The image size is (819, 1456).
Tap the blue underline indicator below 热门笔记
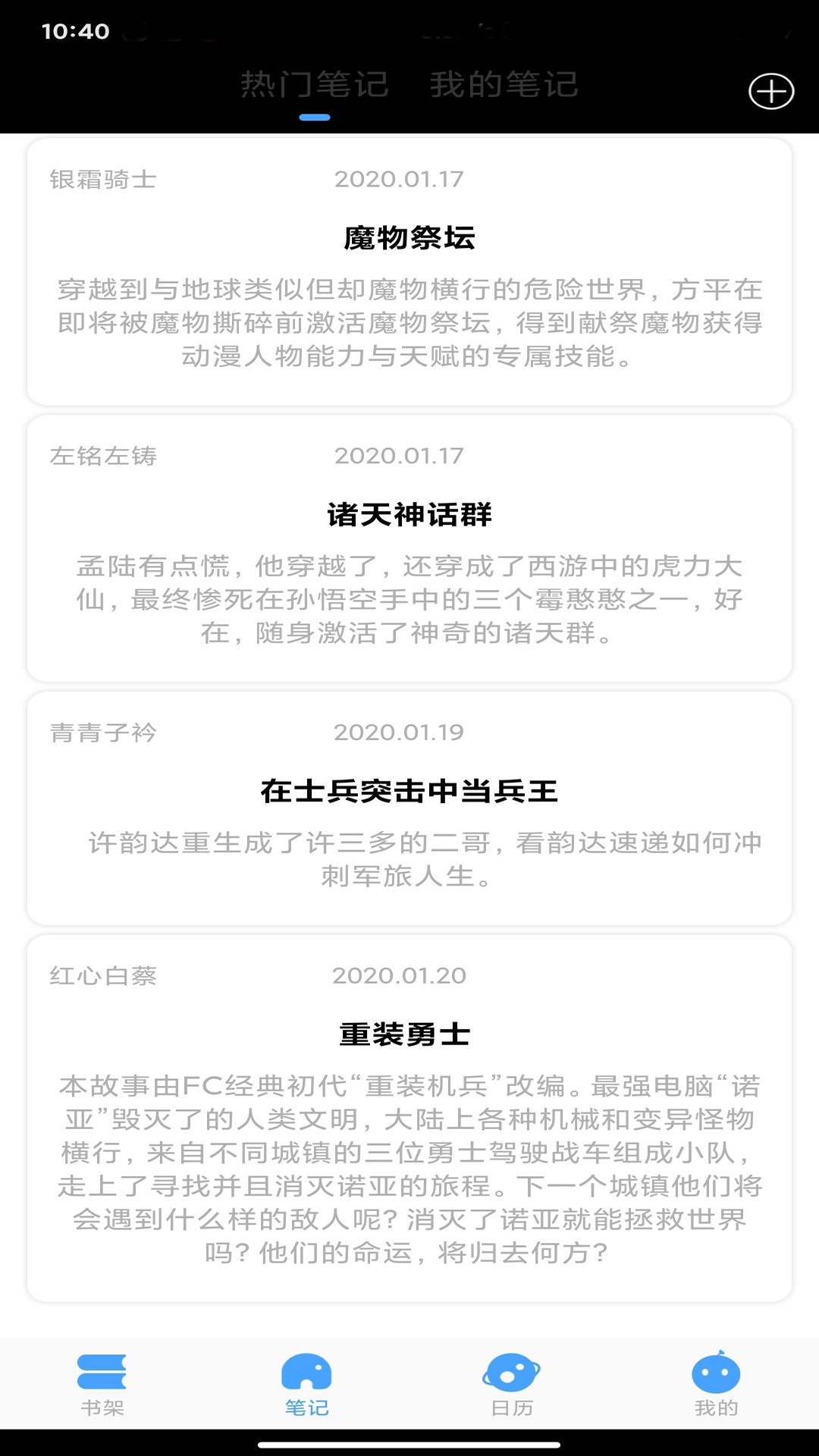coord(315,116)
